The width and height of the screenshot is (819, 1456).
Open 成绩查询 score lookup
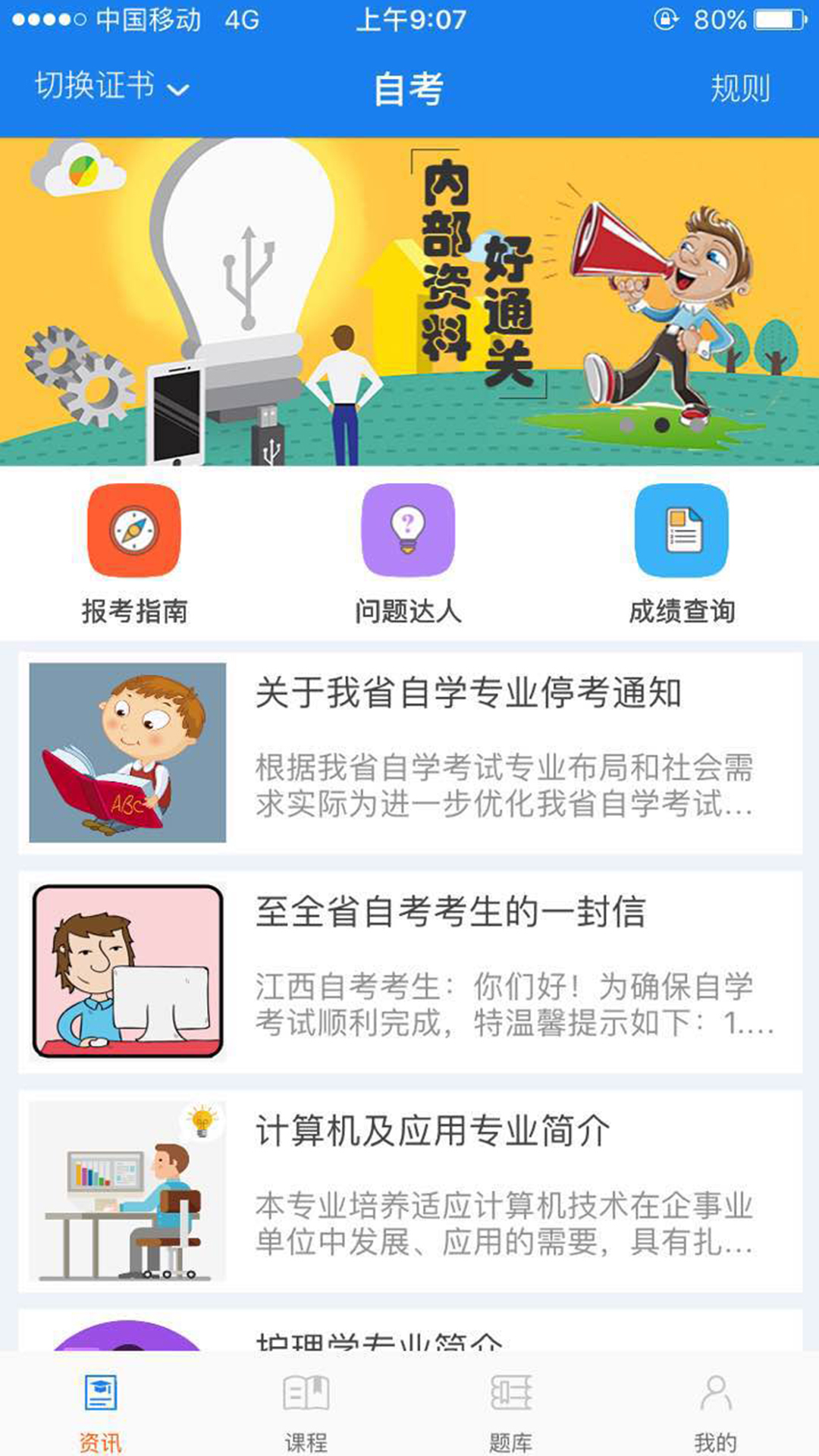point(682,554)
